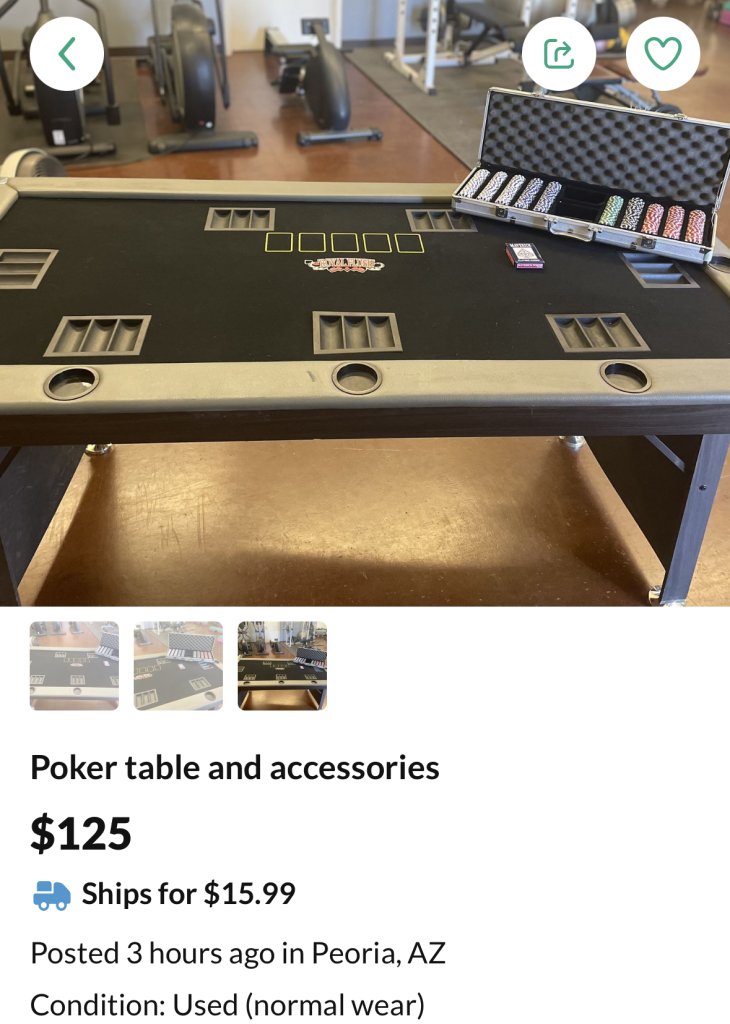Screen dimensions: 730x1024
Task: View the first photo thumbnail
Action: click(74, 666)
